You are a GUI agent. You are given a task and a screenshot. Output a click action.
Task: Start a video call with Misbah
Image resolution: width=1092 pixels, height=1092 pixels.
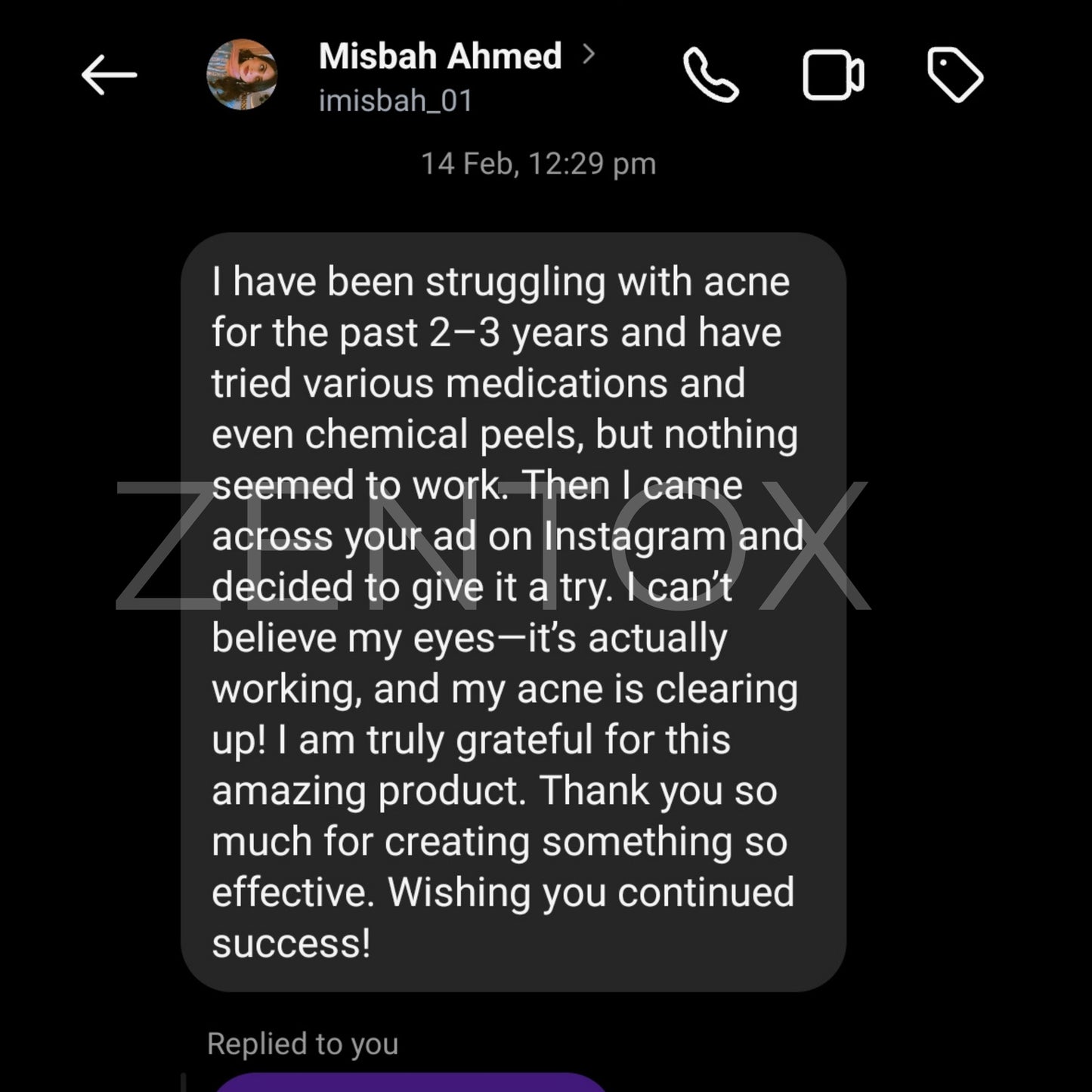[833, 75]
